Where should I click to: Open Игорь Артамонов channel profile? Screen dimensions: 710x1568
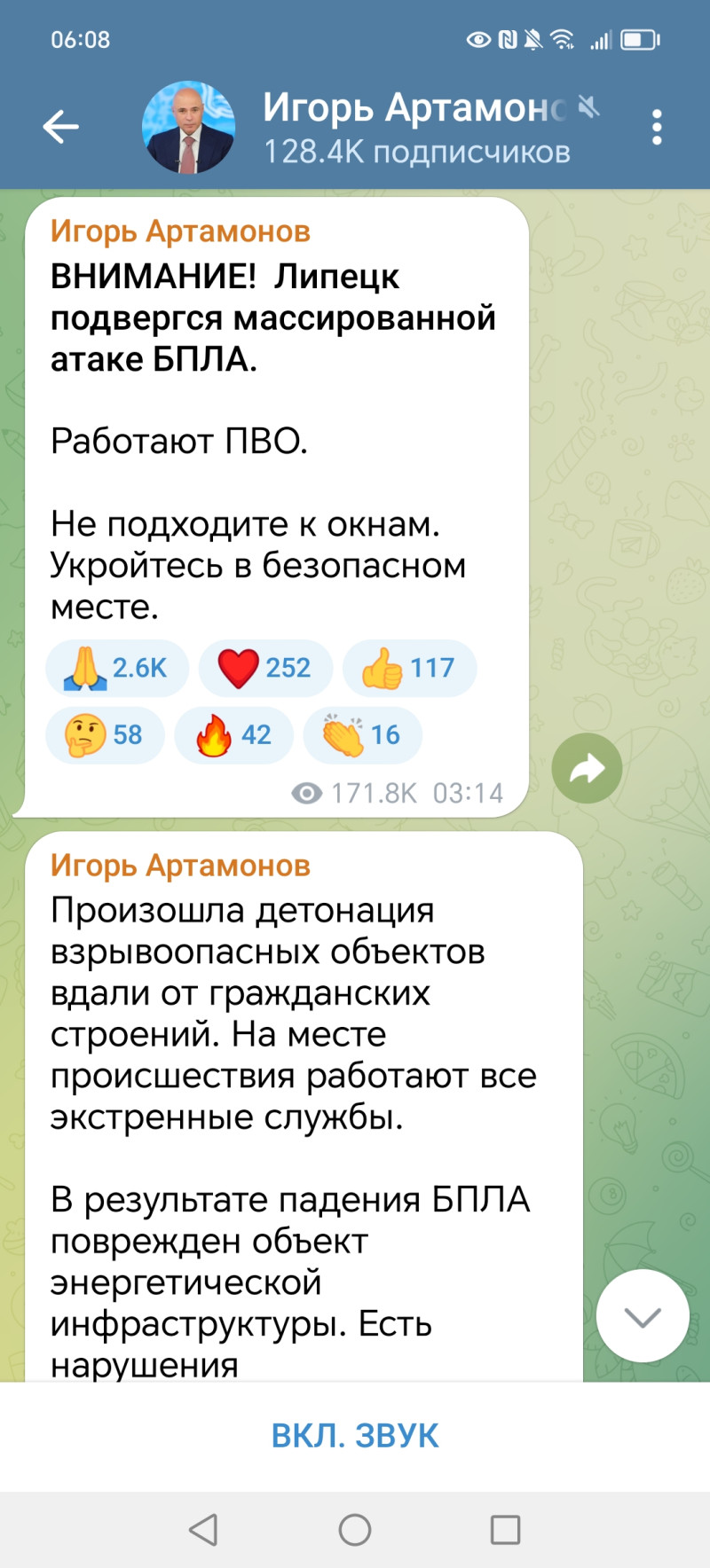(417, 127)
